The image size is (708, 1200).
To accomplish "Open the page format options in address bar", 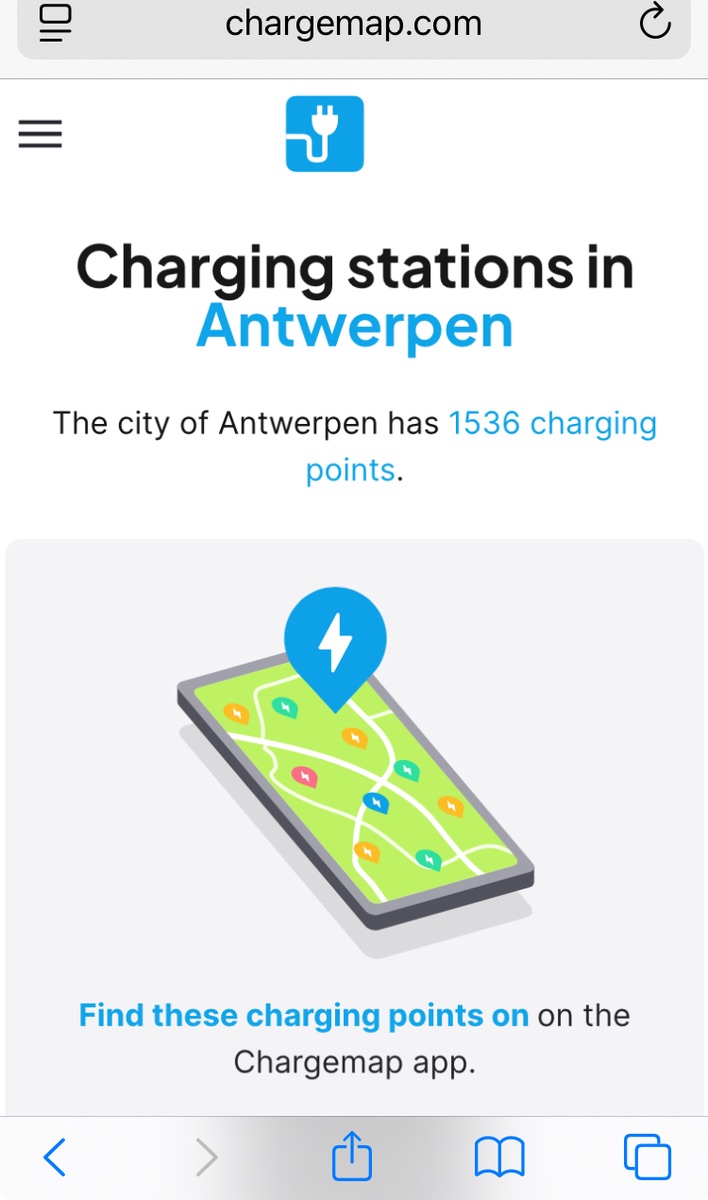I will point(57,22).
